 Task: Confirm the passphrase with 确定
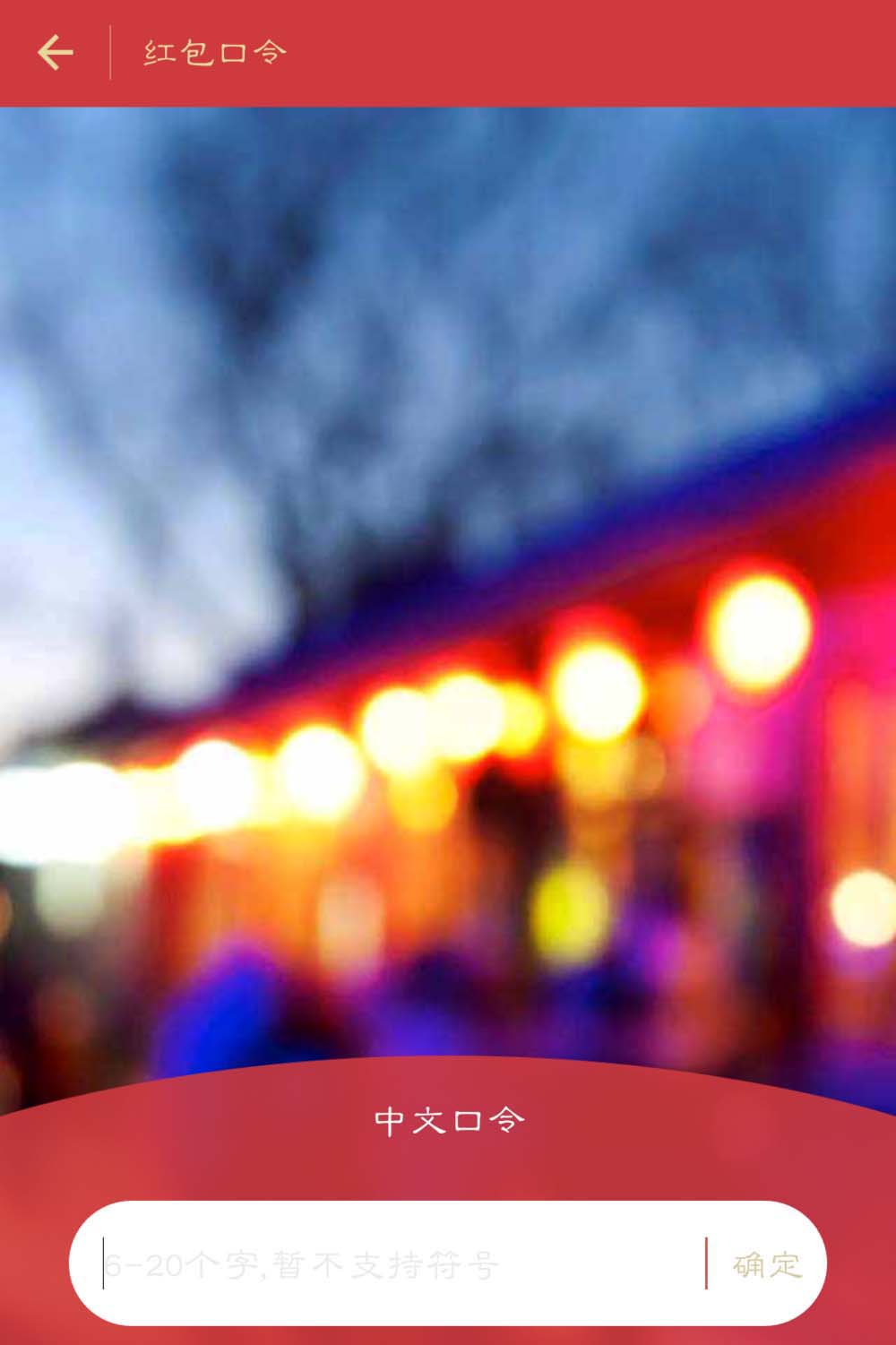[x=766, y=1264]
